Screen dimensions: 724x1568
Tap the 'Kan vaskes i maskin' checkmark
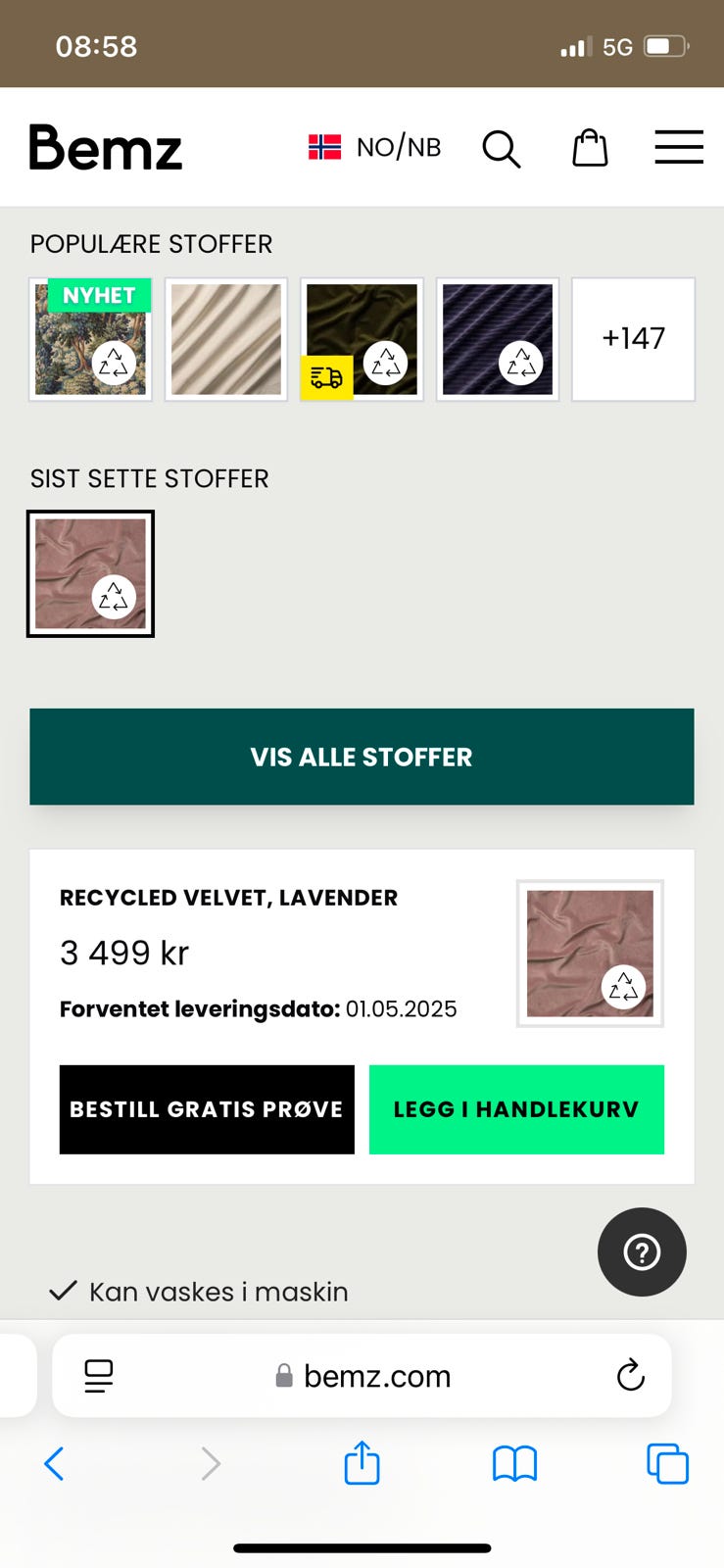pyautogui.click(x=63, y=1290)
